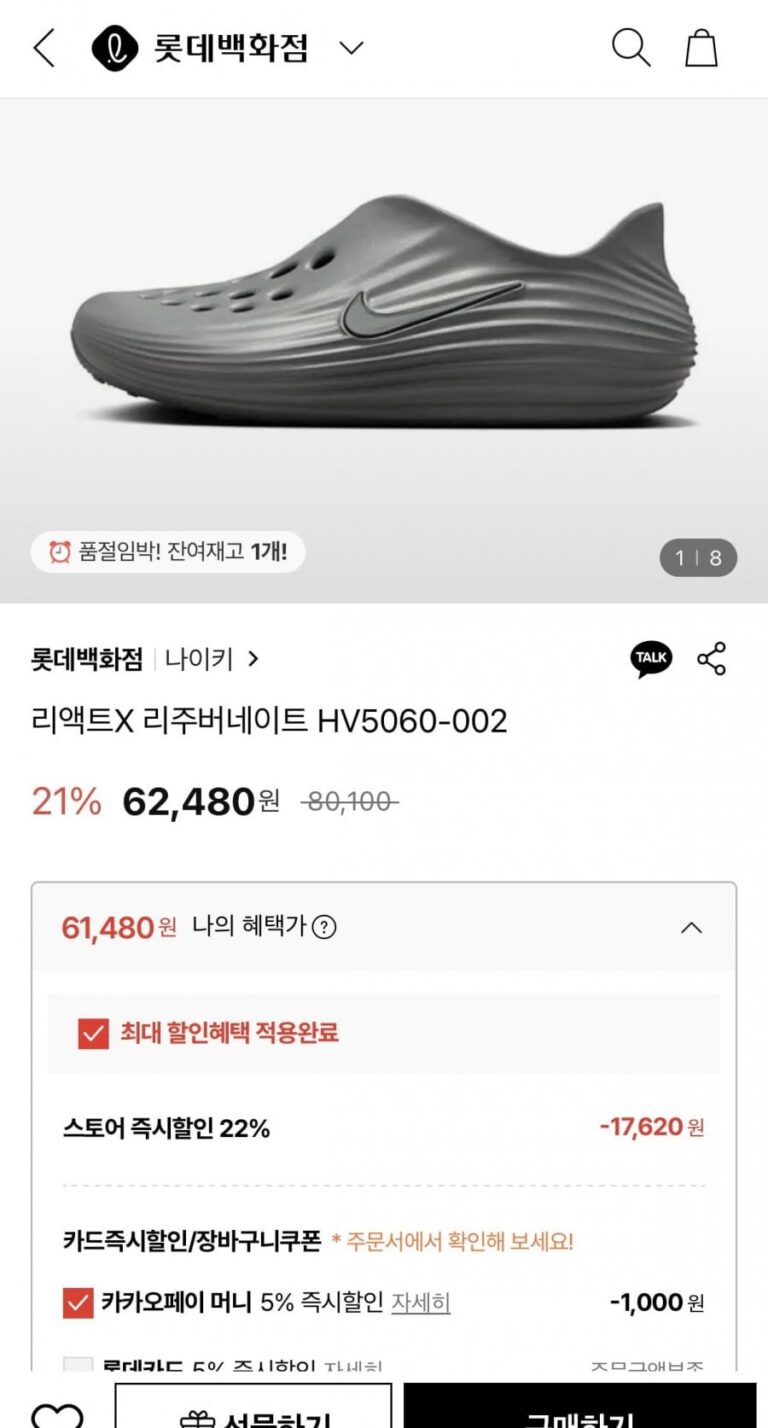Start a KakaoTalk chat inquiry
The width and height of the screenshot is (768, 1428).
[x=651, y=659]
